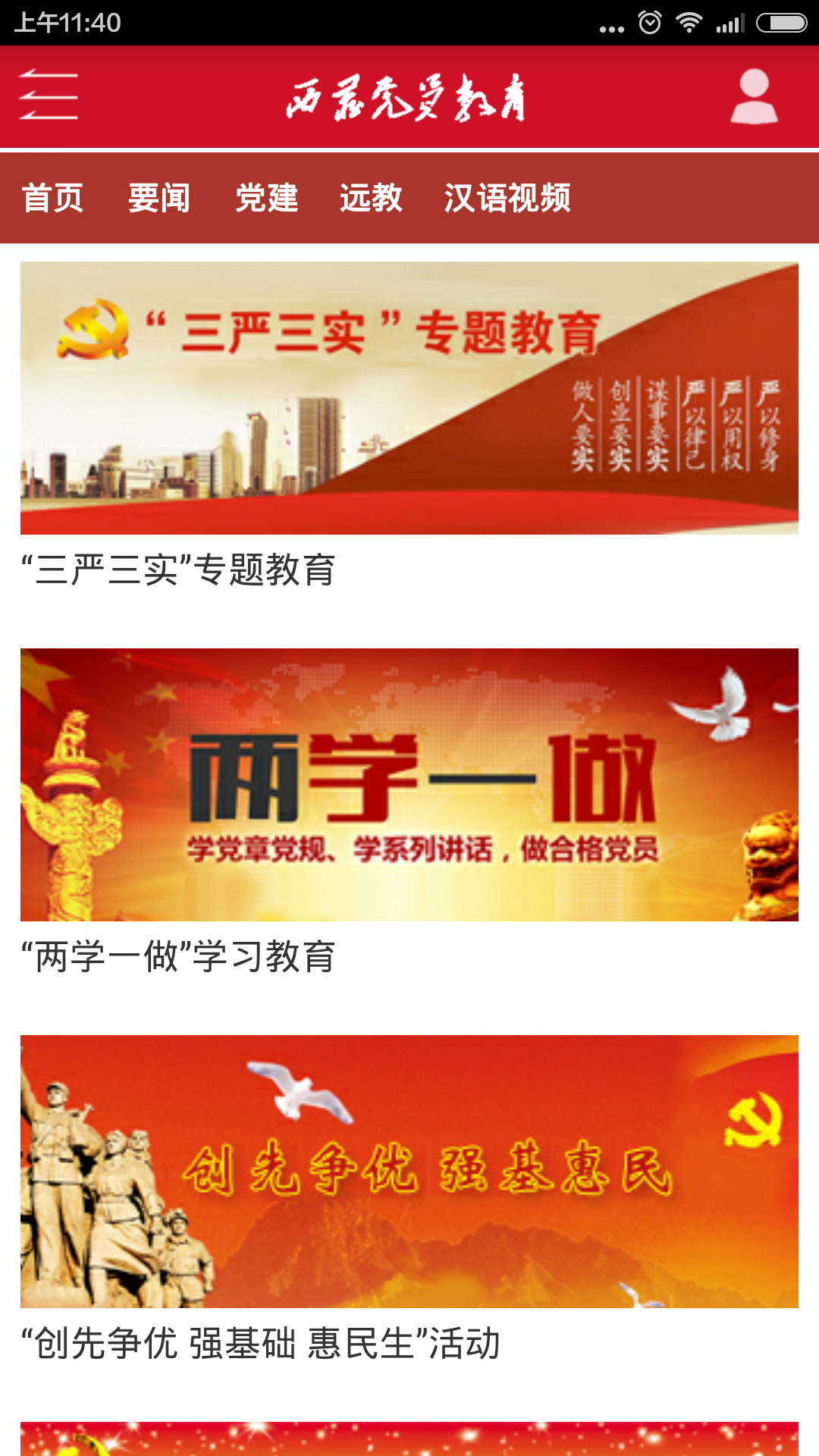Open the user profile icon

click(x=754, y=96)
